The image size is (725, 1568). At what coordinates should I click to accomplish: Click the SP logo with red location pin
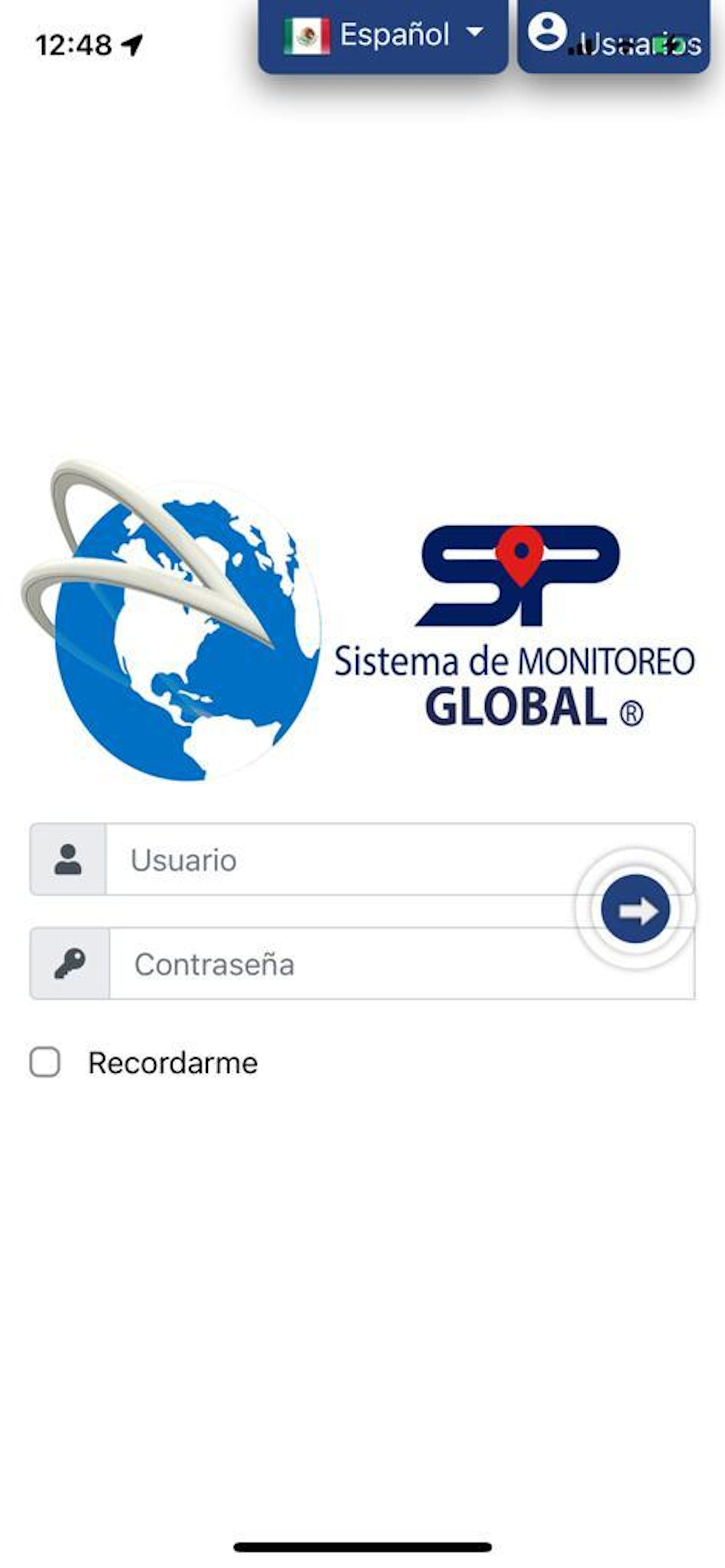[x=521, y=578]
